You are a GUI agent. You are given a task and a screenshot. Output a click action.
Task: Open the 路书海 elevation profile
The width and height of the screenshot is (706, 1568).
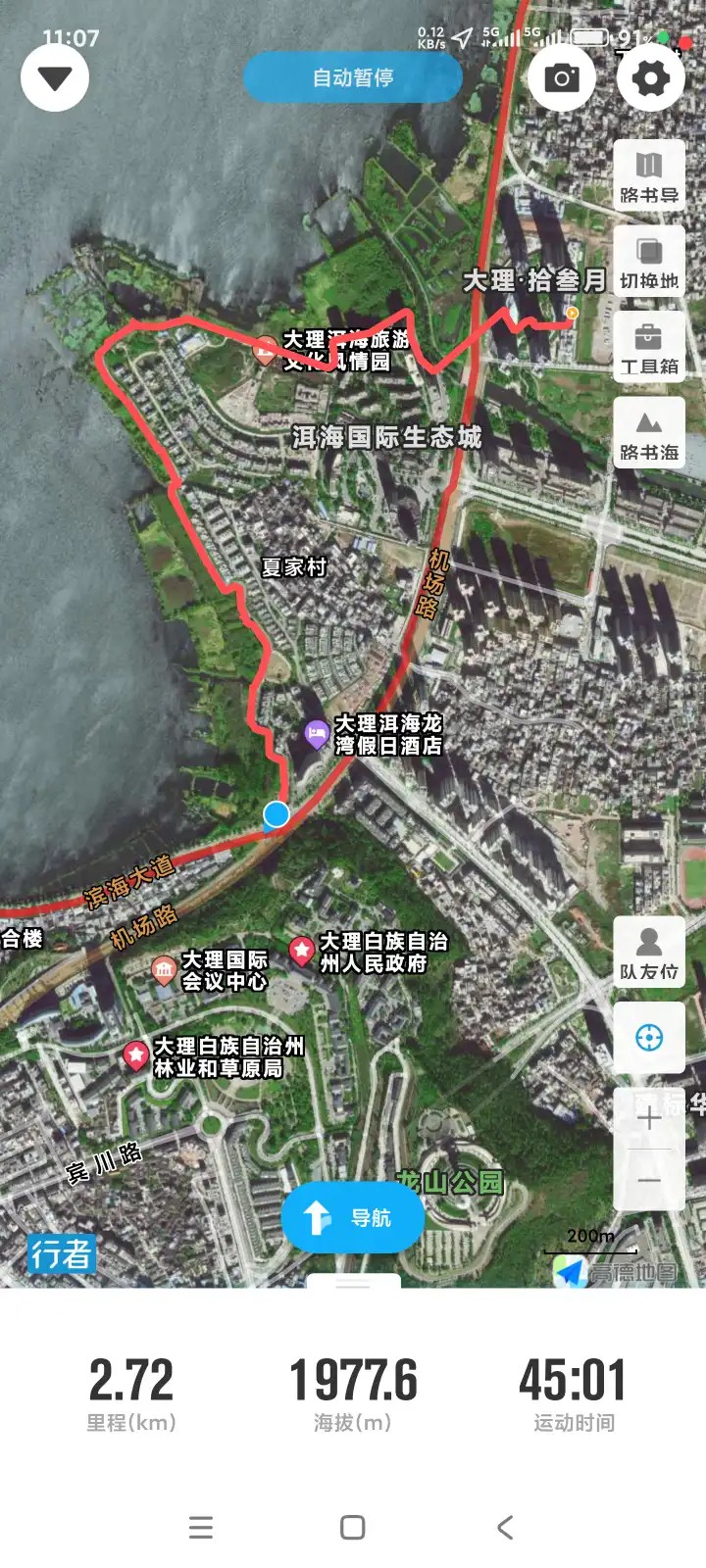(x=649, y=432)
